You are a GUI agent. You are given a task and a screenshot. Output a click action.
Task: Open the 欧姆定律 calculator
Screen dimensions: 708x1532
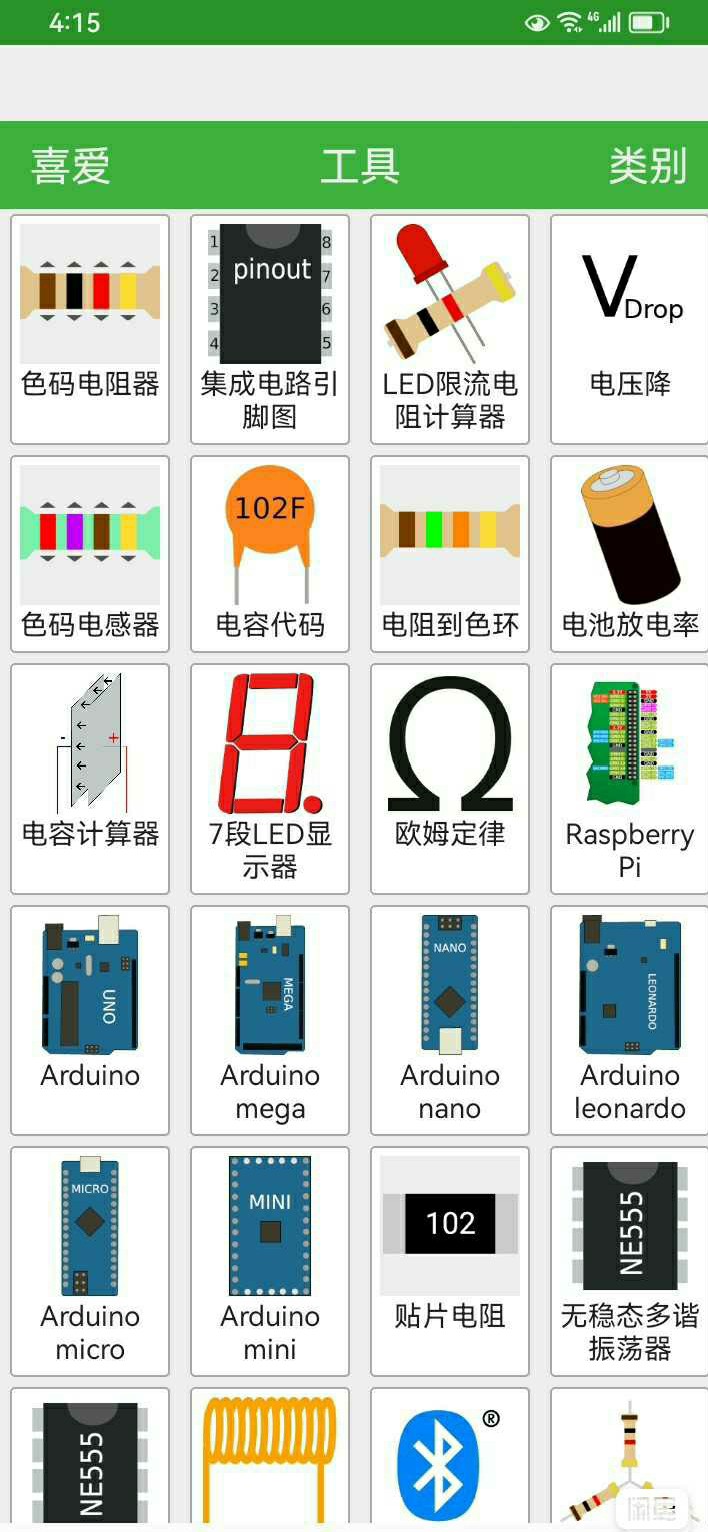click(x=450, y=778)
